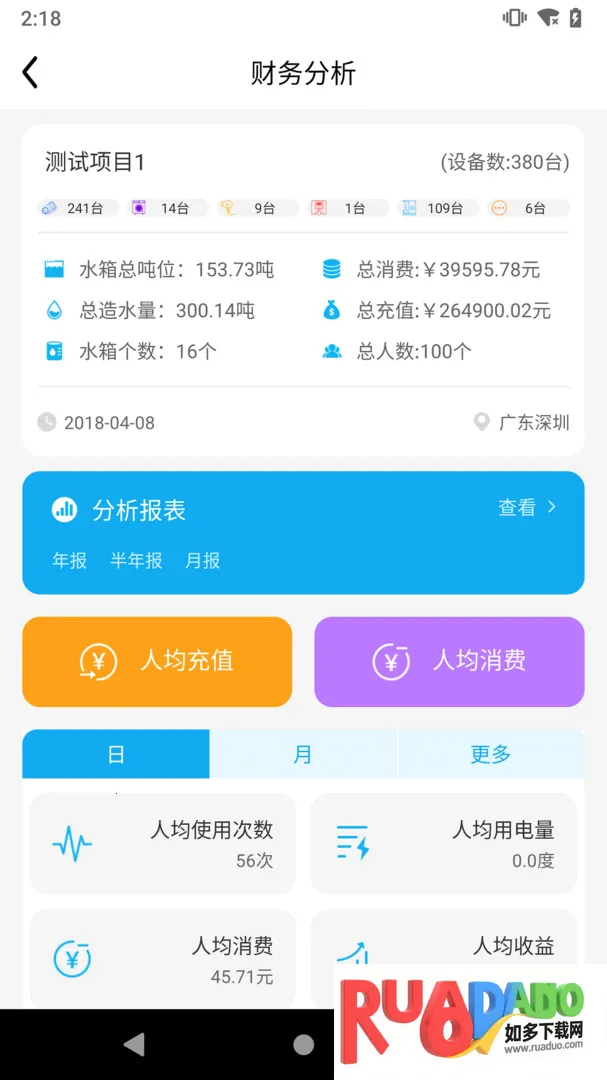
Task: Tap the system back button
Action: pos(133,1045)
